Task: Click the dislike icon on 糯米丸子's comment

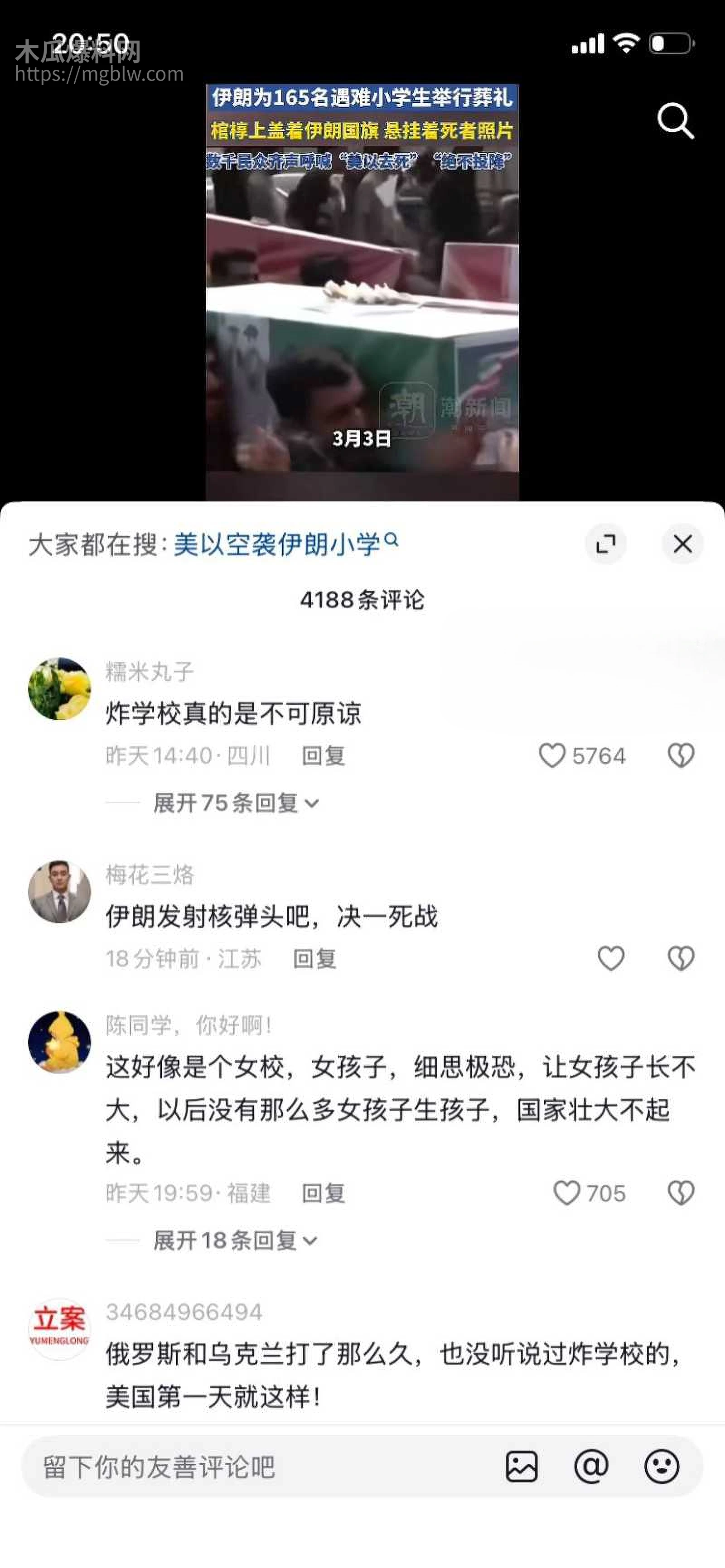Action: coord(680,755)
